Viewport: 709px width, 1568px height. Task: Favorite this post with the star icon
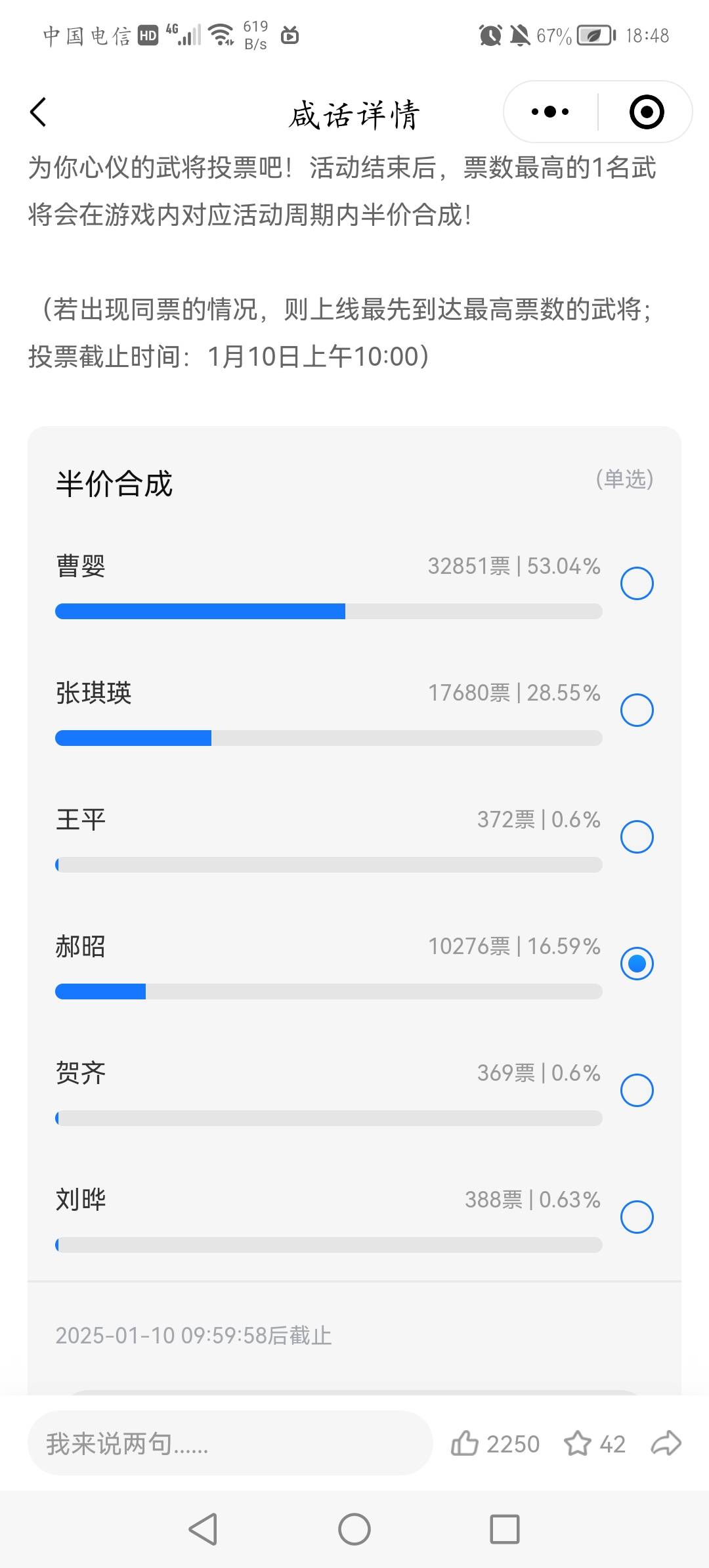coord(578,1443)
